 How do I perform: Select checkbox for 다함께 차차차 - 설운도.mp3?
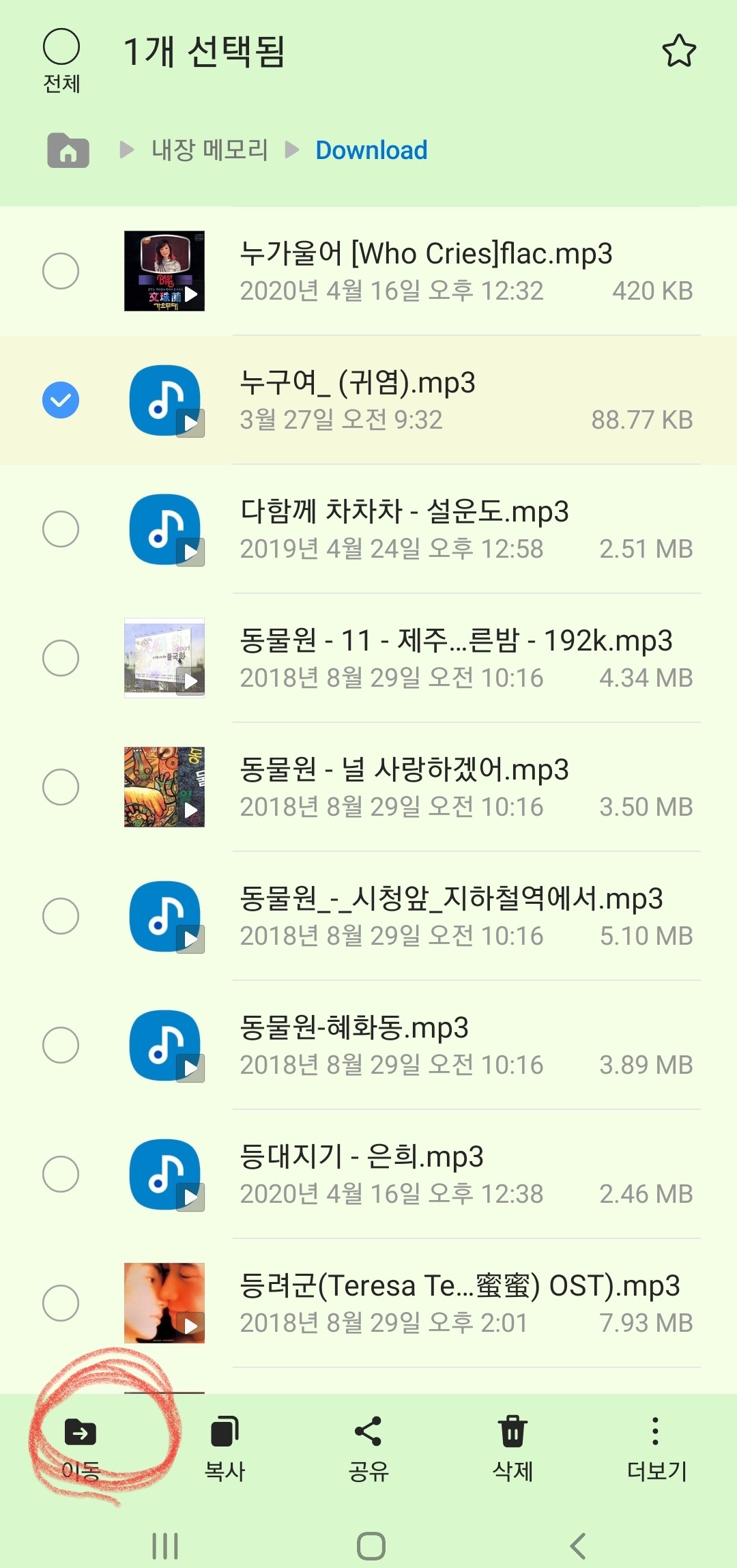(x=61, y=529)
